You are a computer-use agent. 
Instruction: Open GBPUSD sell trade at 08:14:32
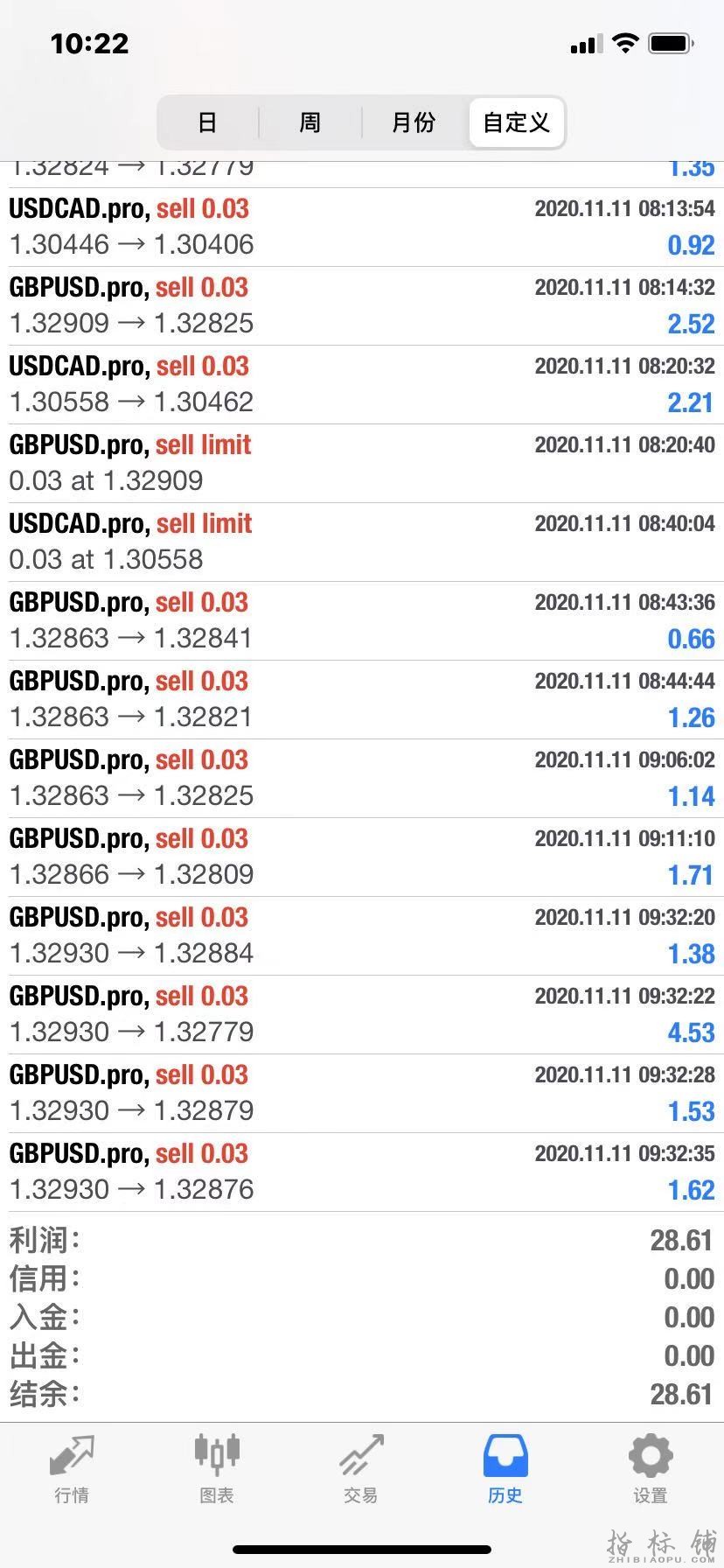click(x=362, y=305)
